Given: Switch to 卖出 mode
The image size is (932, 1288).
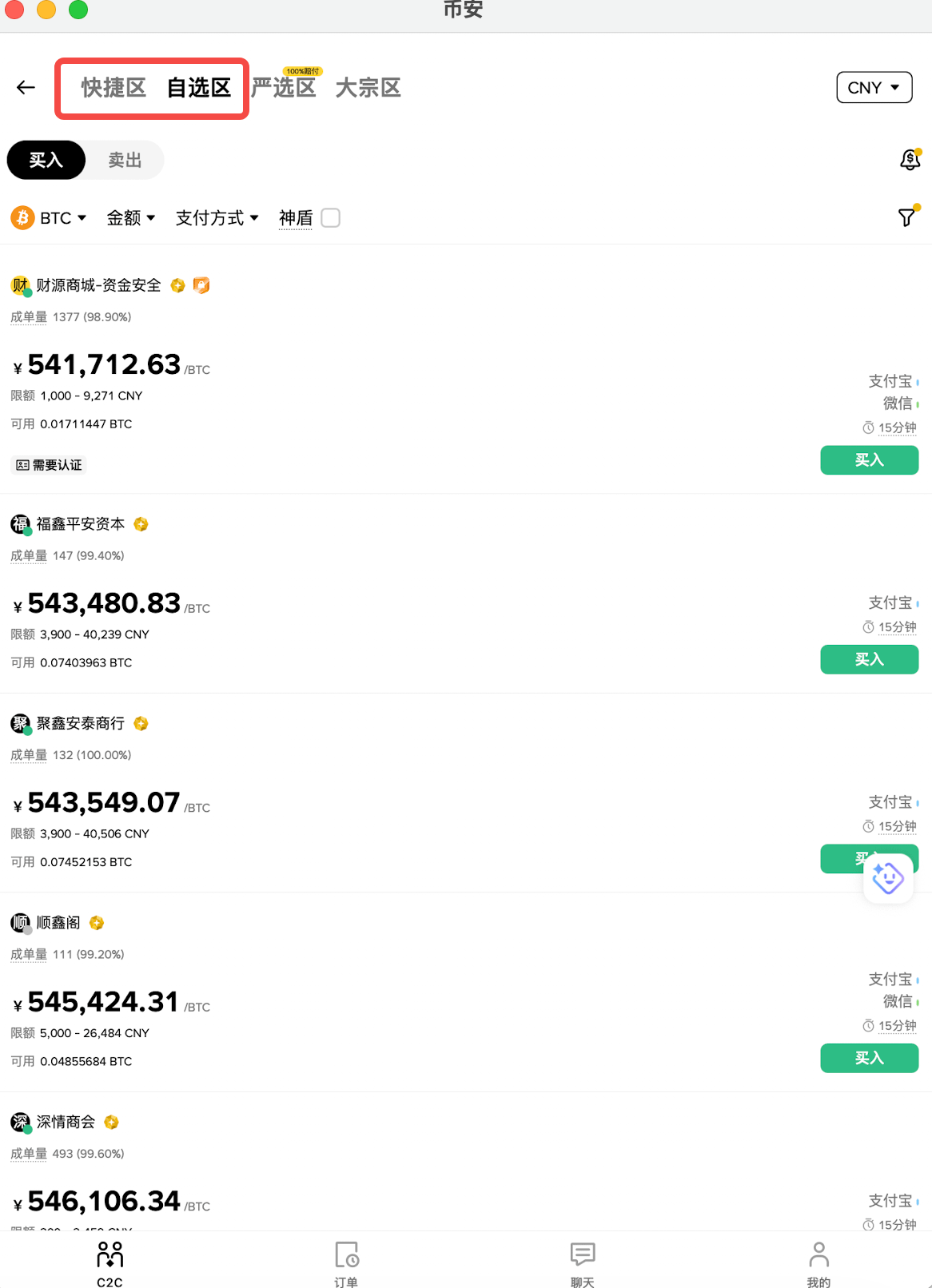Looking at the screenshot, I should [125, 160].
